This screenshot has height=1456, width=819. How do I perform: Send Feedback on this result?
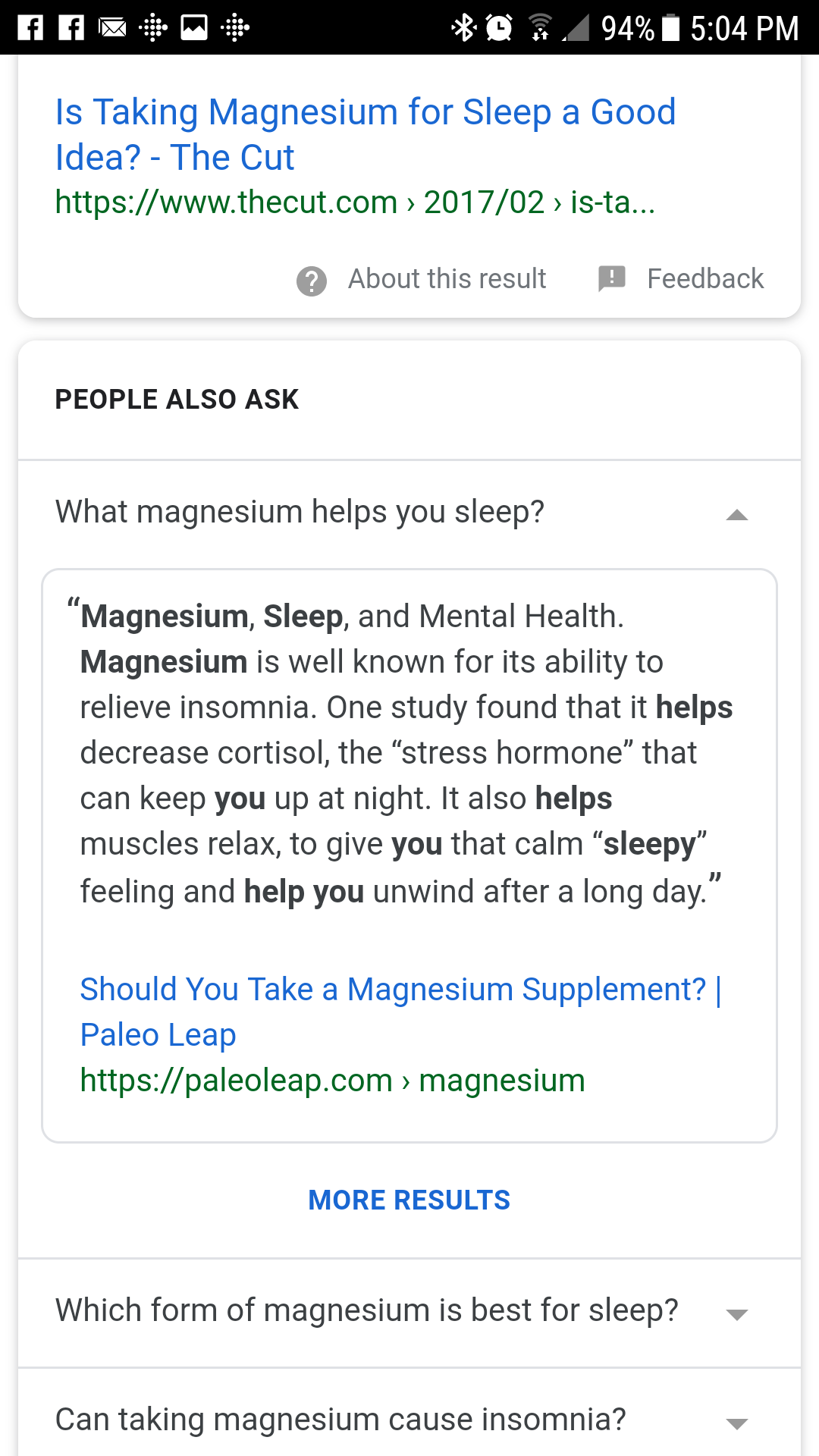coord(681,279)
